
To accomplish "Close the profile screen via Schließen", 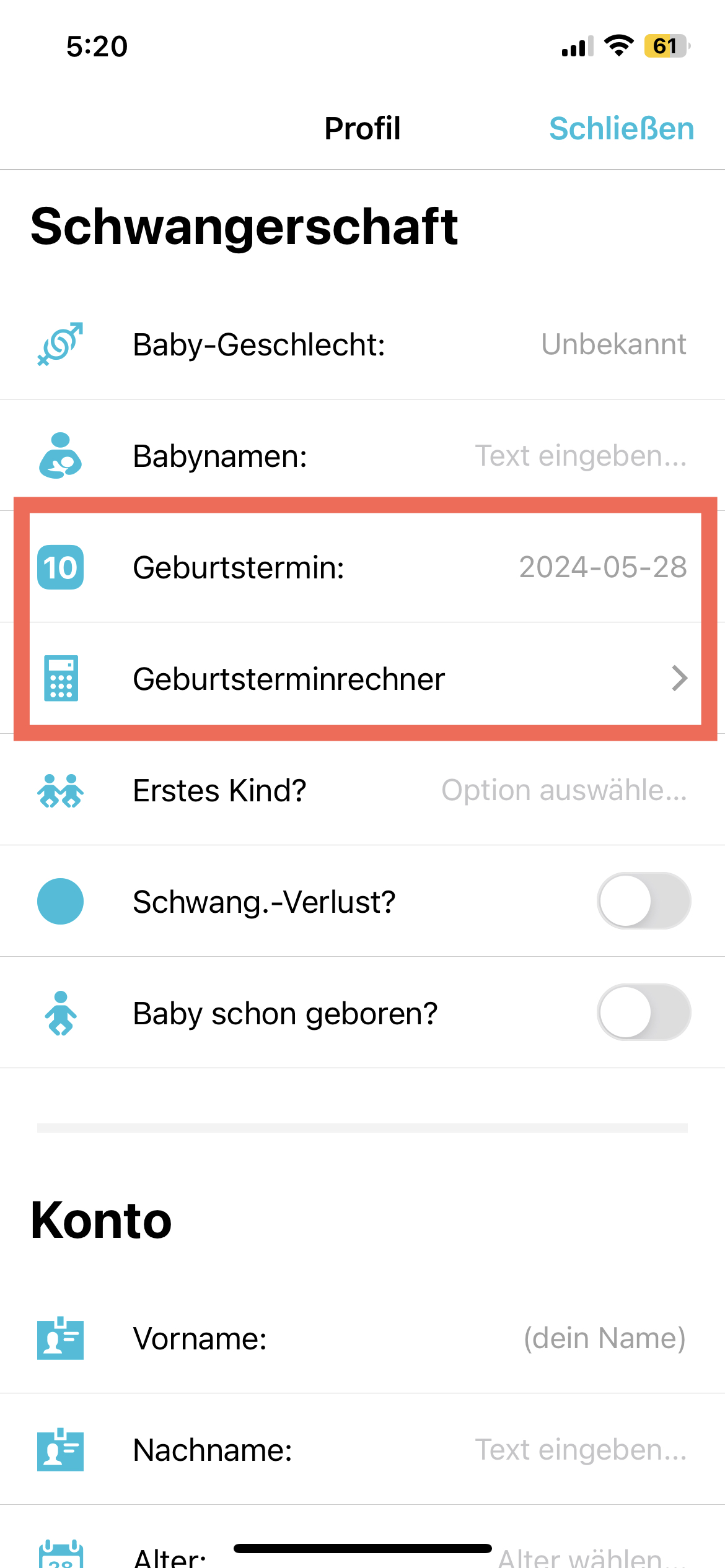I will [622, 129].
